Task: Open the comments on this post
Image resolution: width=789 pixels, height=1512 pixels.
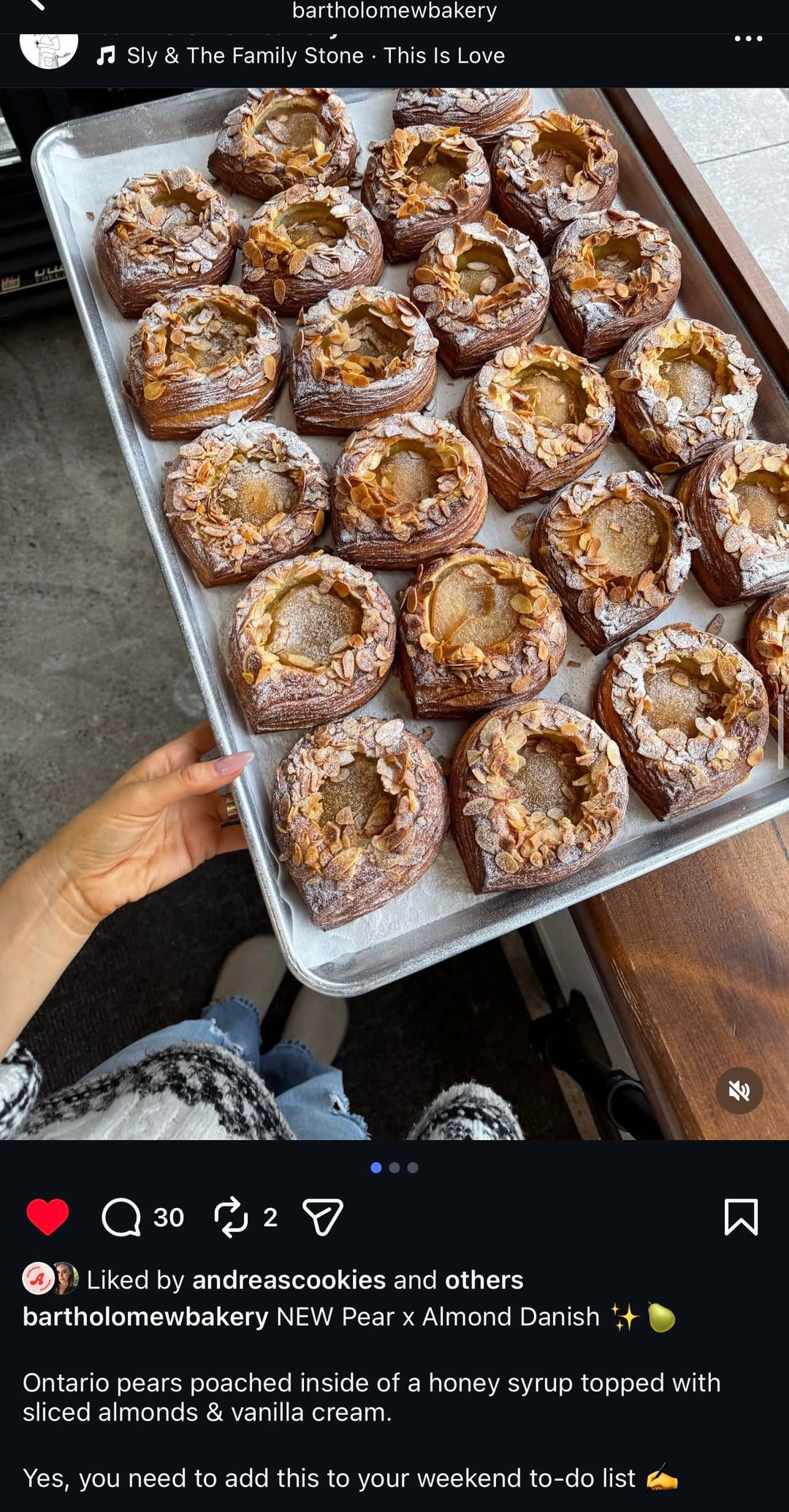Action: [x=121, y=1217]
